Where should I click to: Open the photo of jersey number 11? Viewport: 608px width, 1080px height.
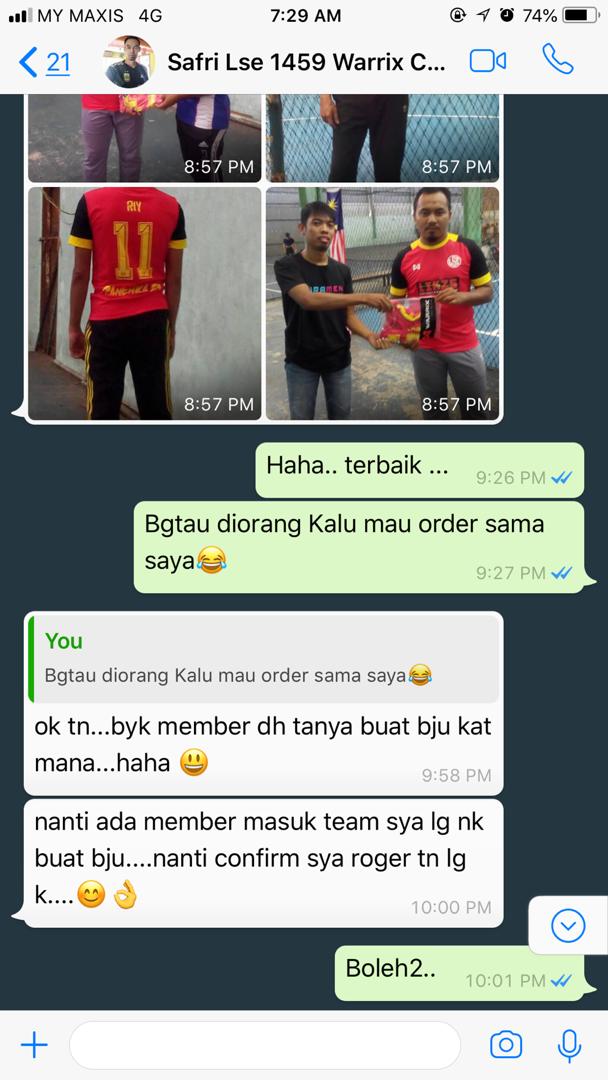145,302
